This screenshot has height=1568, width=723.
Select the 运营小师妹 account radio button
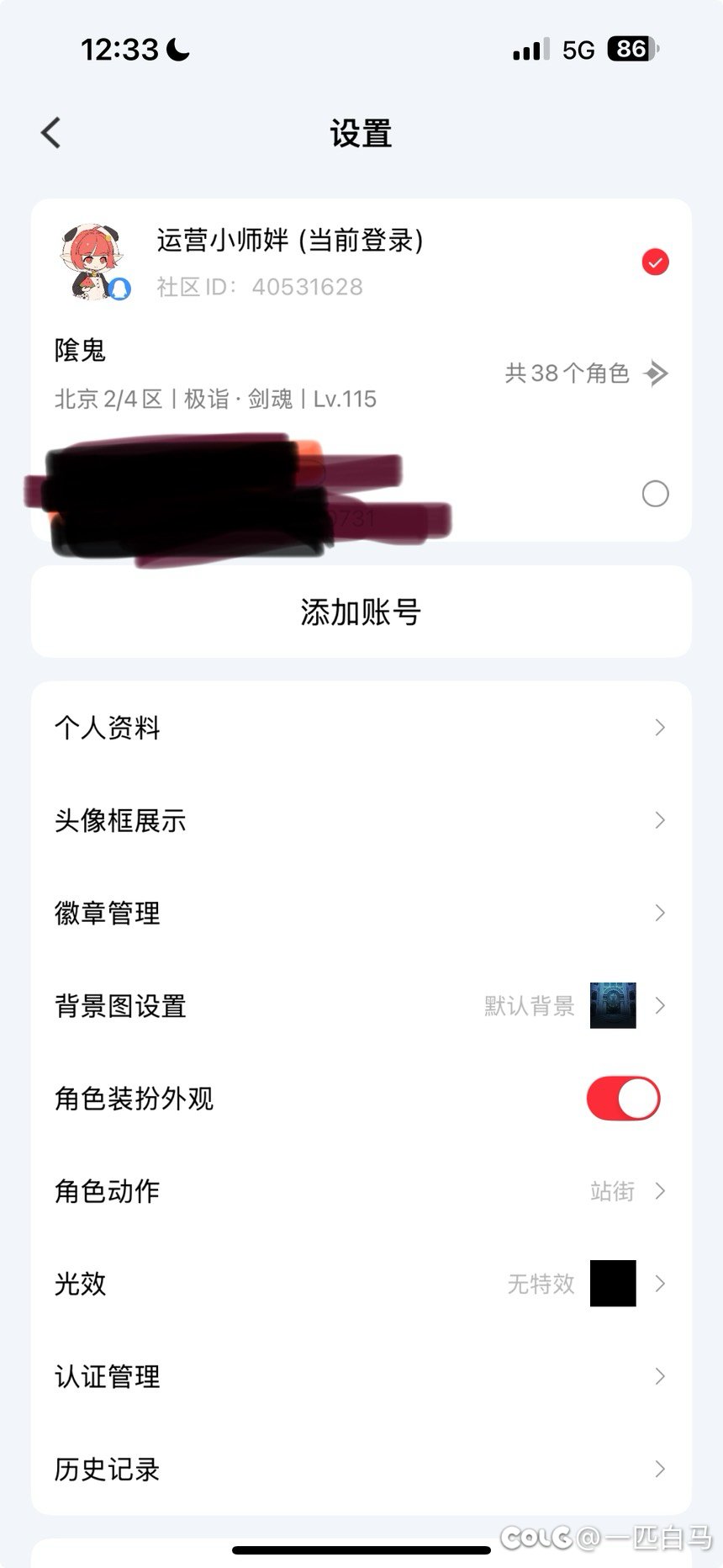[655, 262]
